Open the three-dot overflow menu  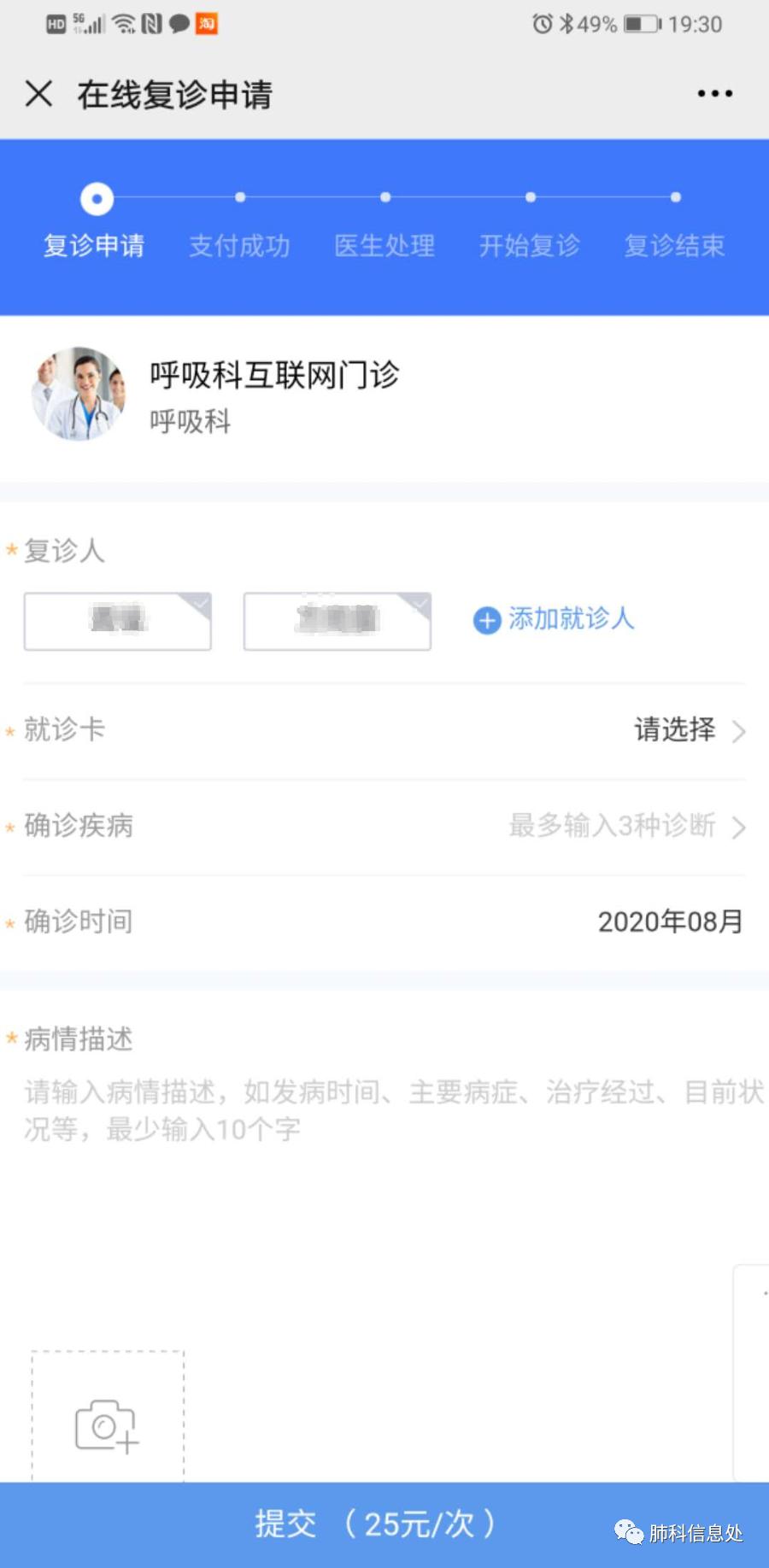[714, 93]
